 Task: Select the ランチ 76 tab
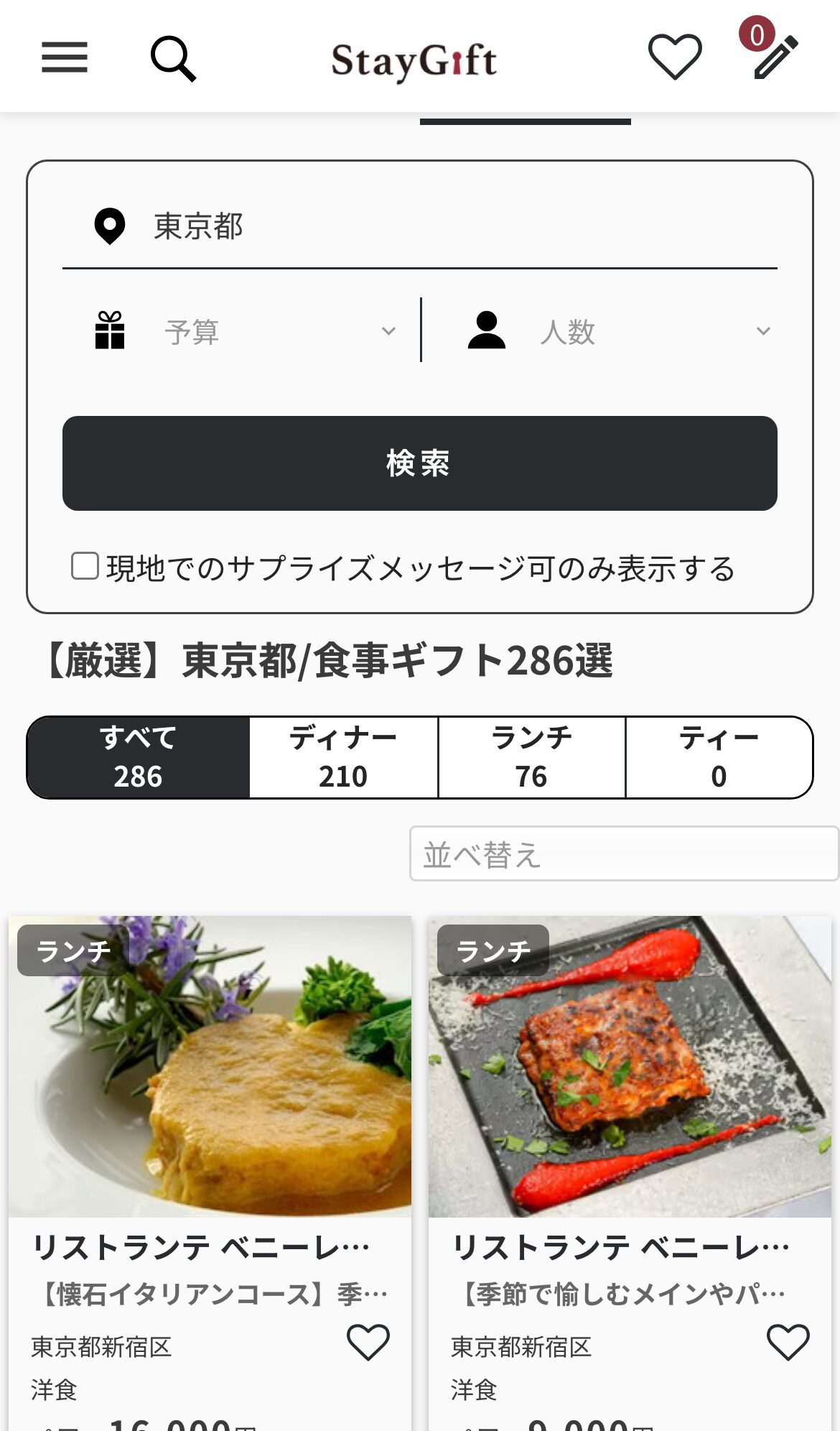[531, 756]
